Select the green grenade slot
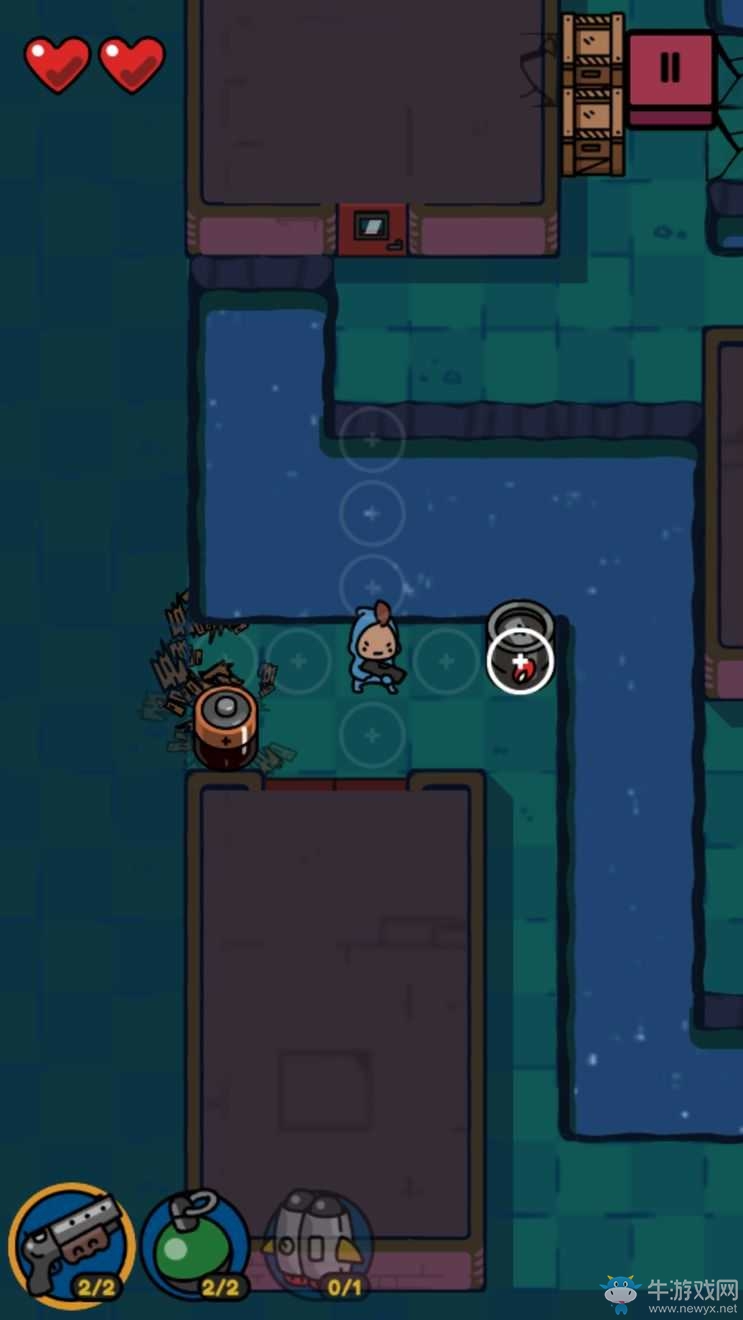Viewport: 743px width, 1320px height. tap(195, 1245)
